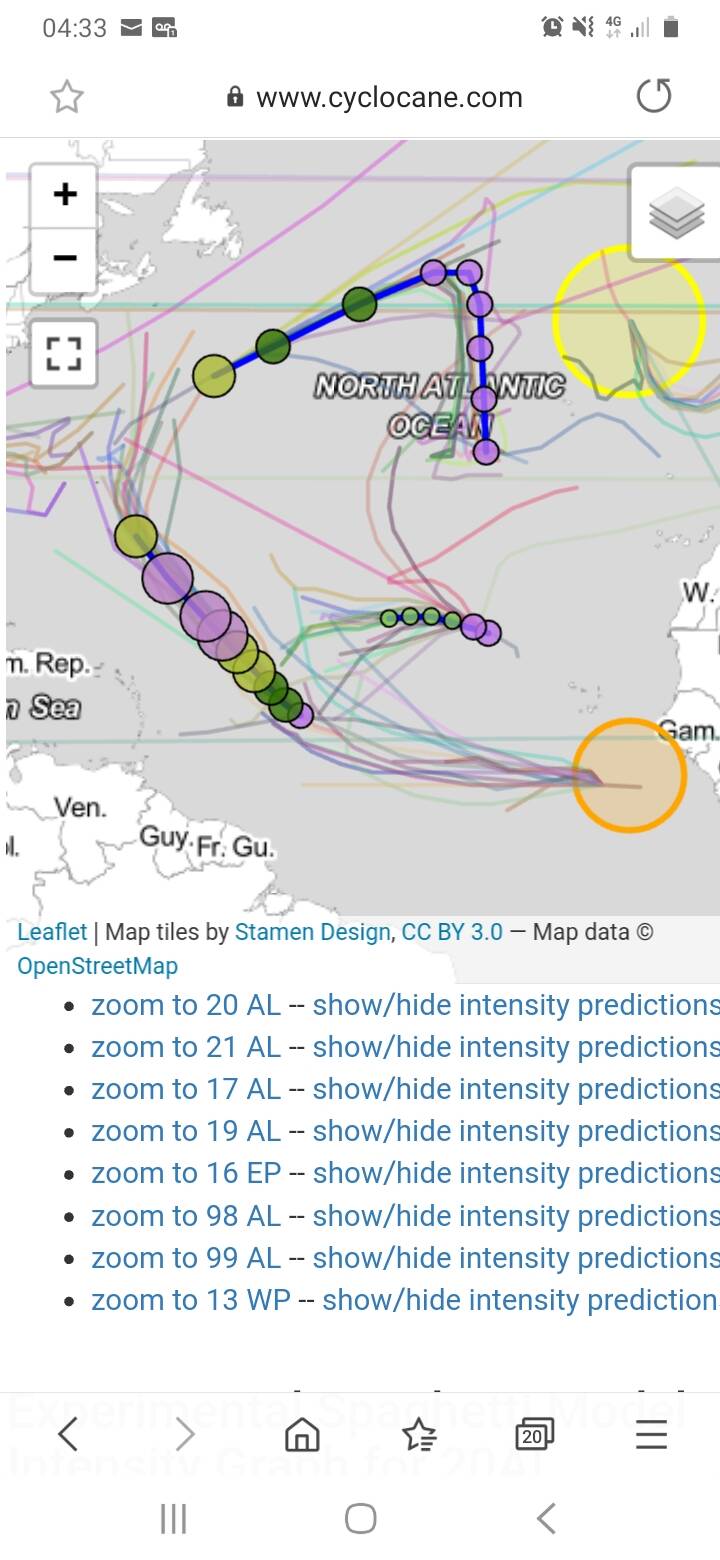720x1560 pixels.
Task: Open the OpenStreetMap link
Action: [97, 966]
